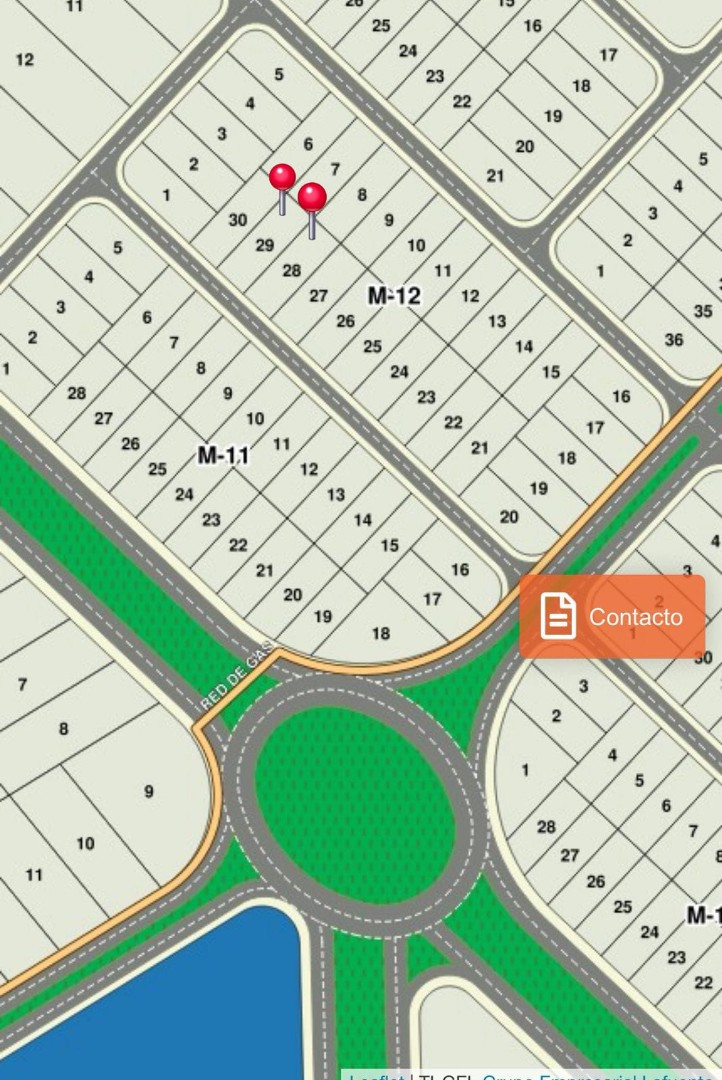The width and height of the screenshot is (722, 1080).
Task: Open the orange Contacto button
Action: pos(612,616)
